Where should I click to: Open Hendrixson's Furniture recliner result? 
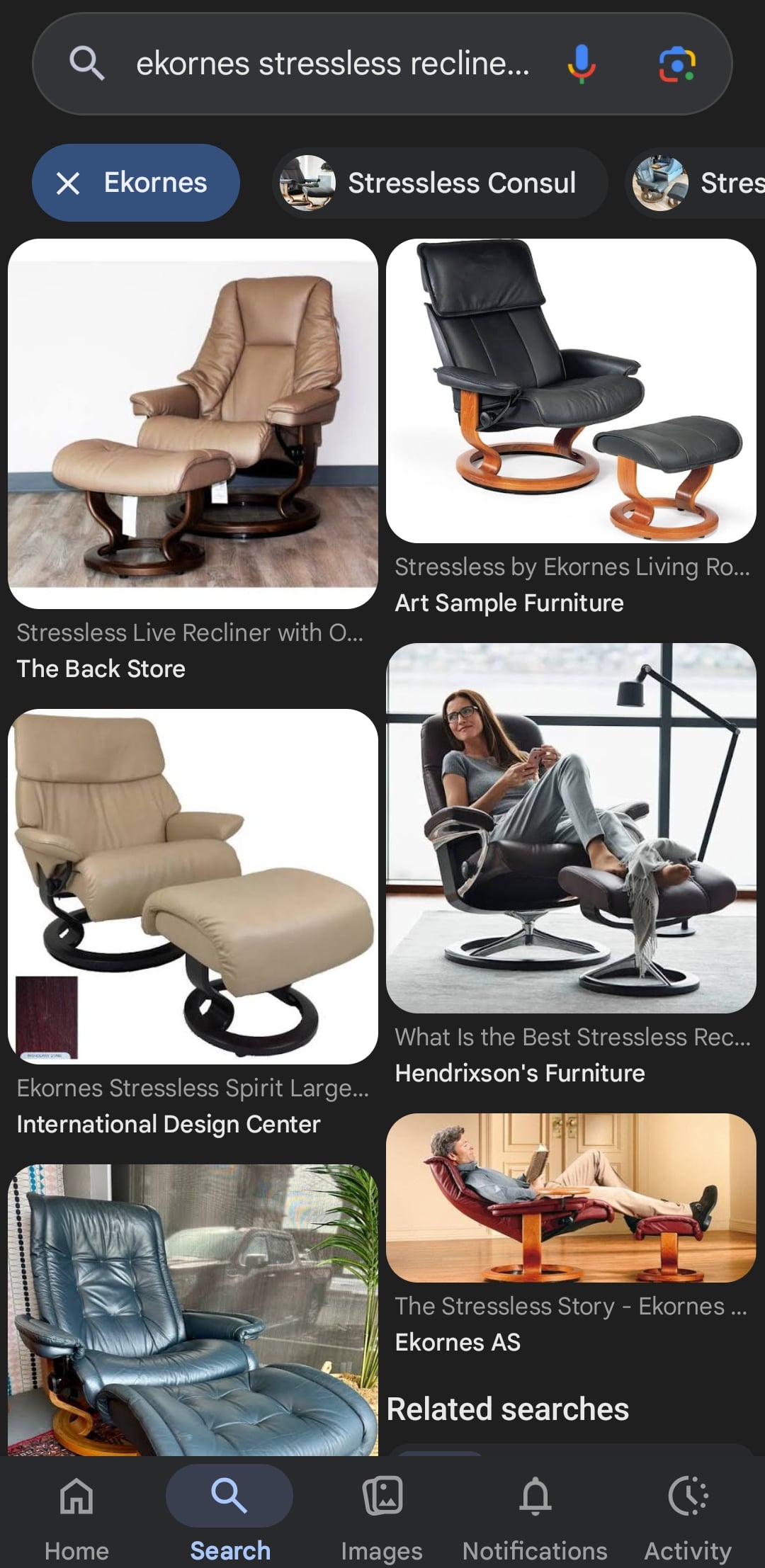pyautogui.click(x=571, y=828)
